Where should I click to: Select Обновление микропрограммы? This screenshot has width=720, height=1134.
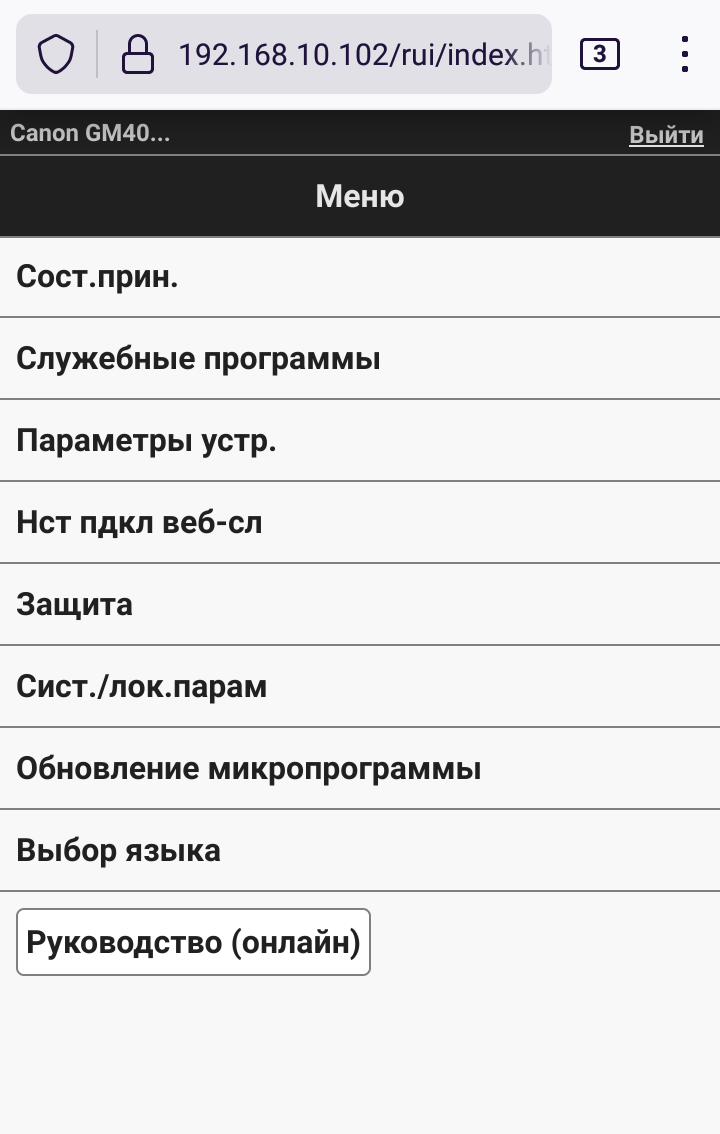pos(360,769)
